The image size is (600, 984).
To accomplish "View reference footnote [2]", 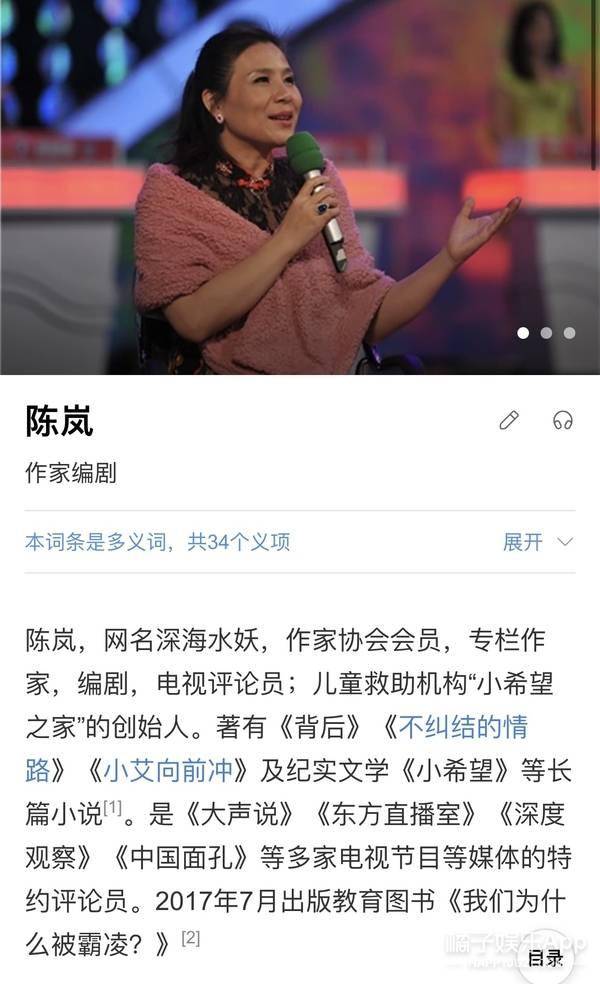I will [190, 938].
